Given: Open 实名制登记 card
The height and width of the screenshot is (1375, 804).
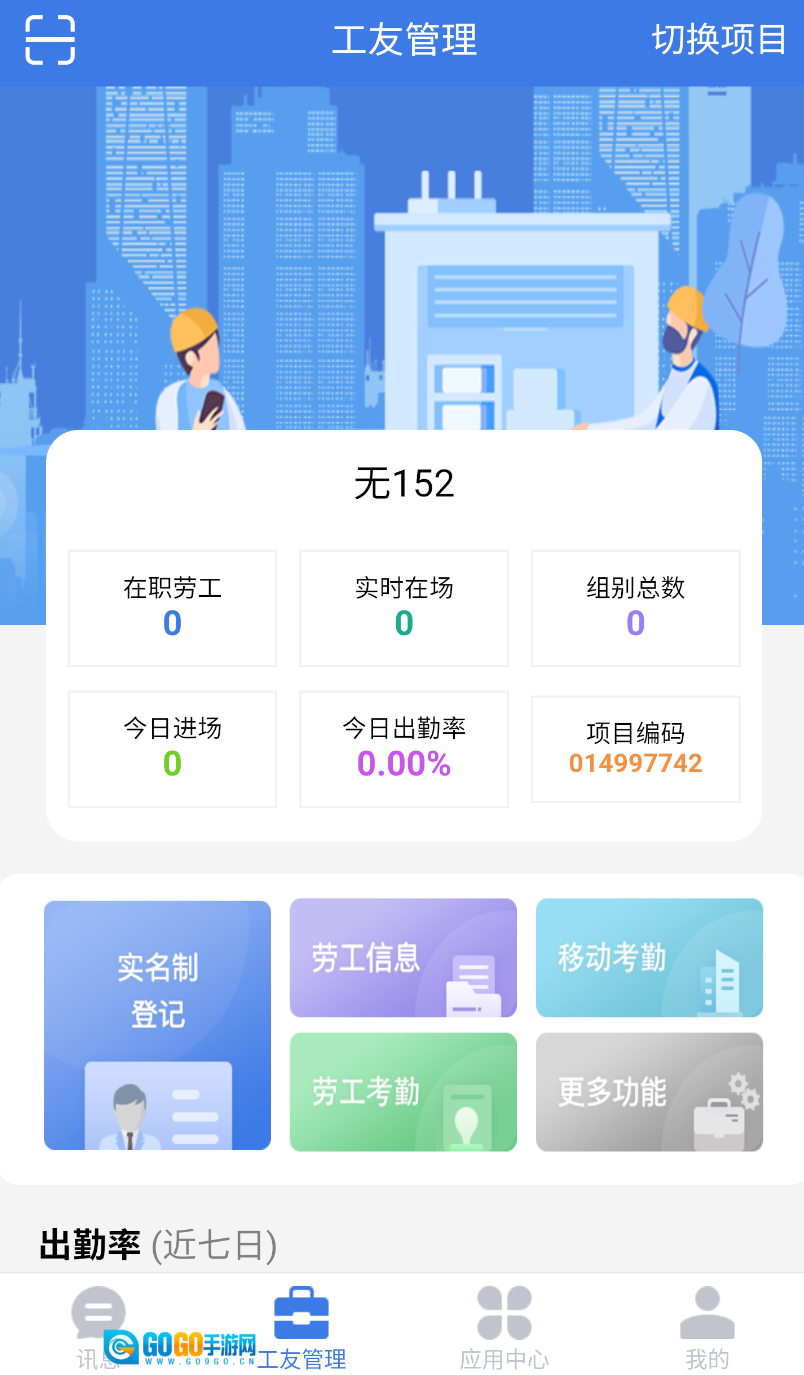Looking at the screenshot, I should tap(157, 1025).
